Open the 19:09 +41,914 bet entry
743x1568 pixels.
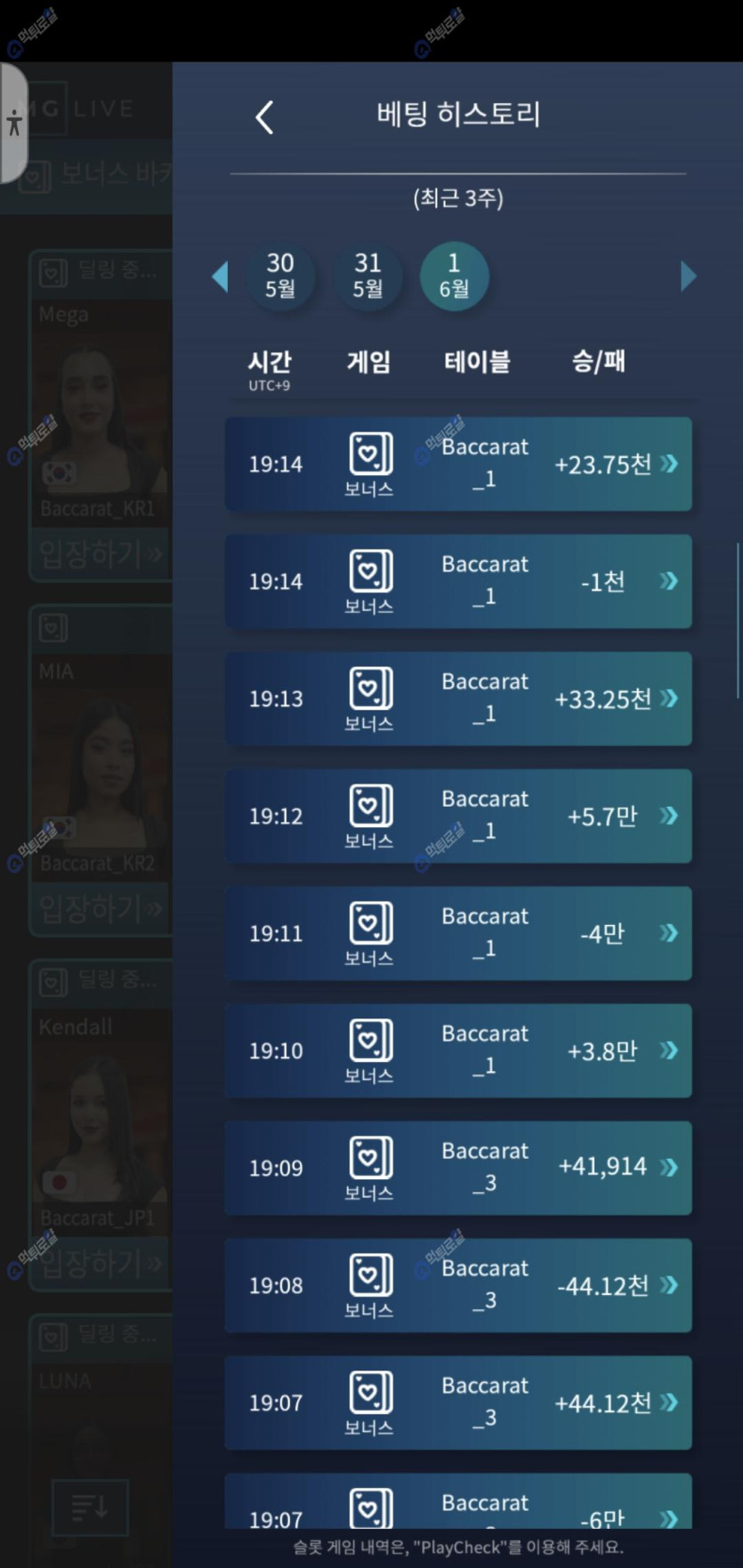tap(458, 1169)
